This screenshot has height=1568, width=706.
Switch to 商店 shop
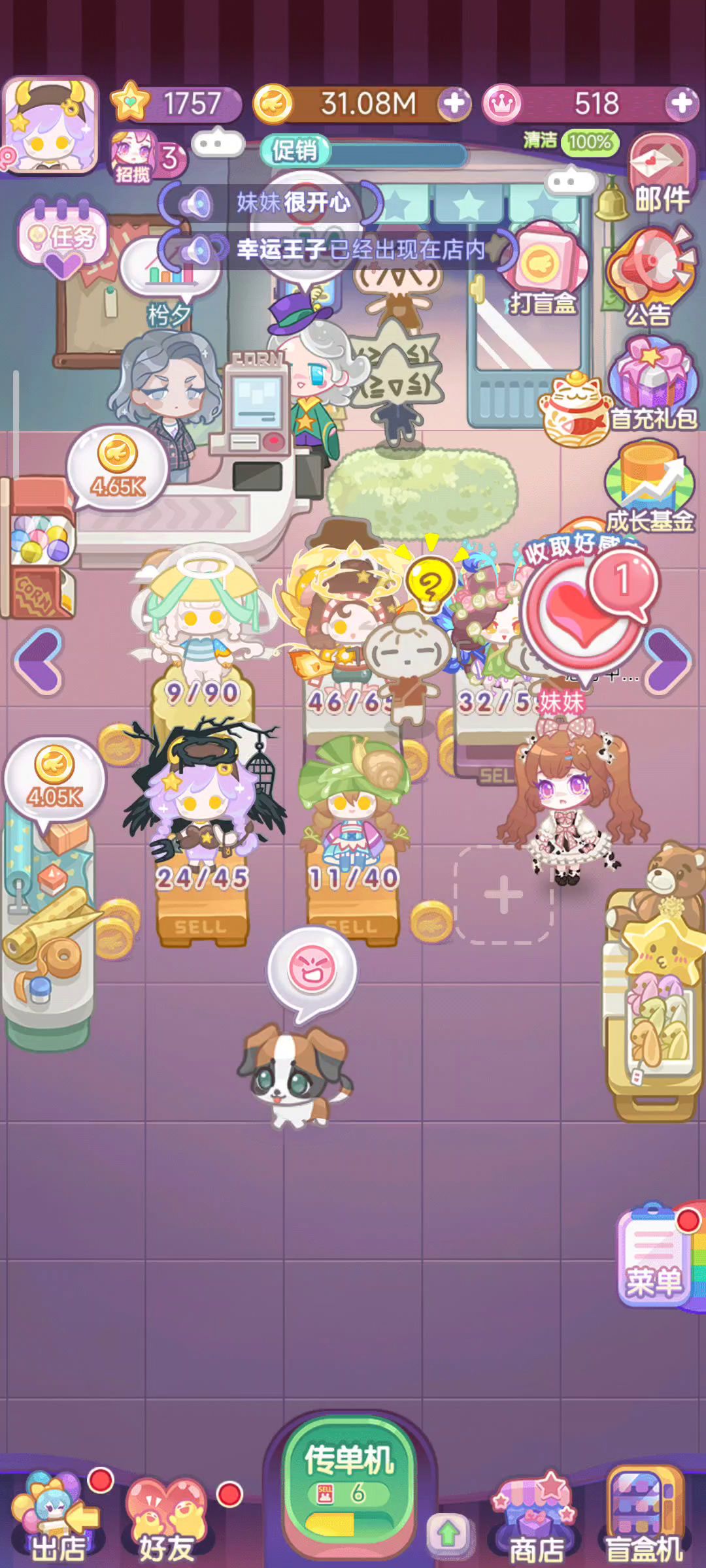click(x=536, y=1522)
